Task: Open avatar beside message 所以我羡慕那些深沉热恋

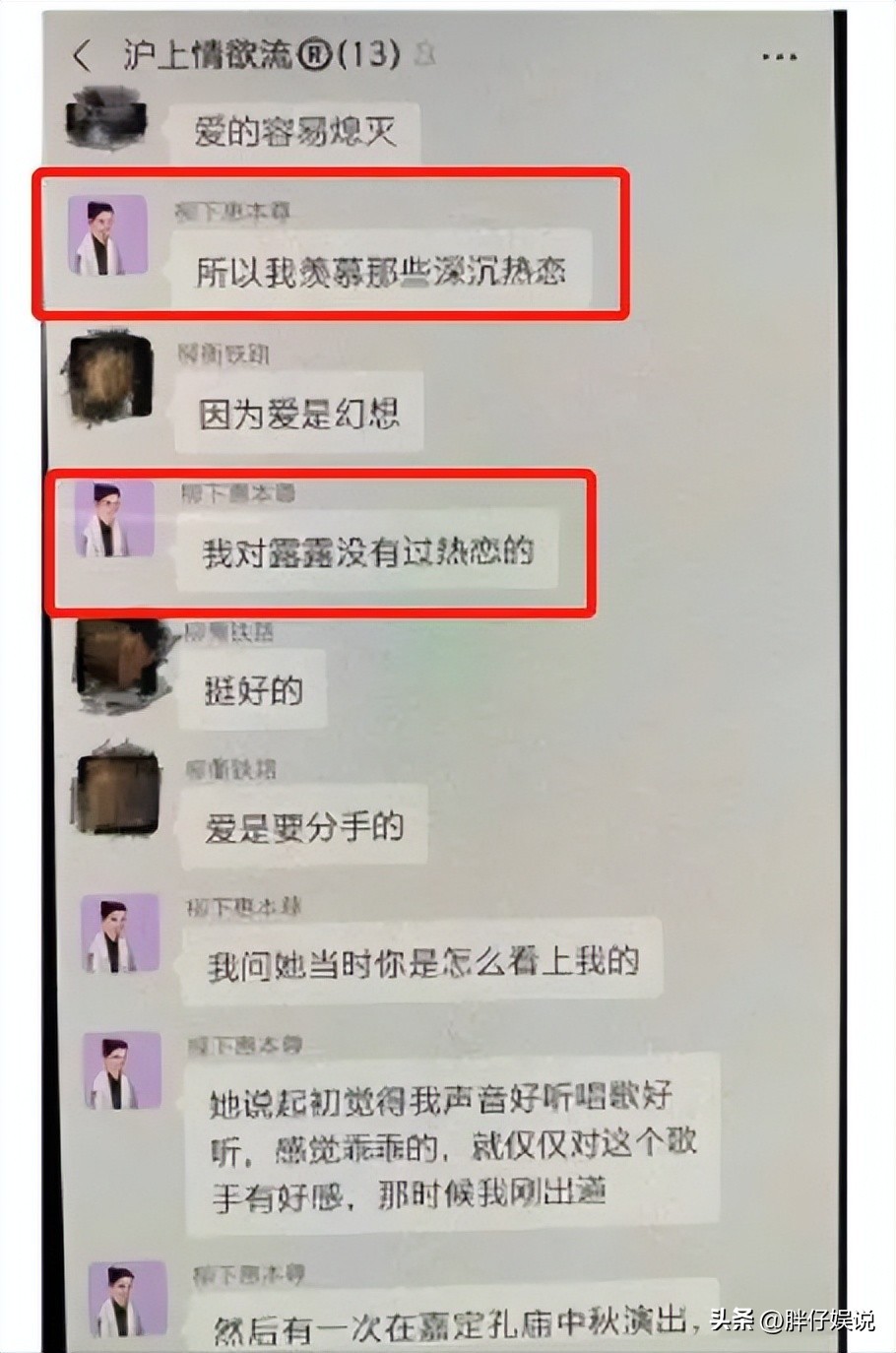Action: pos(107,235)
